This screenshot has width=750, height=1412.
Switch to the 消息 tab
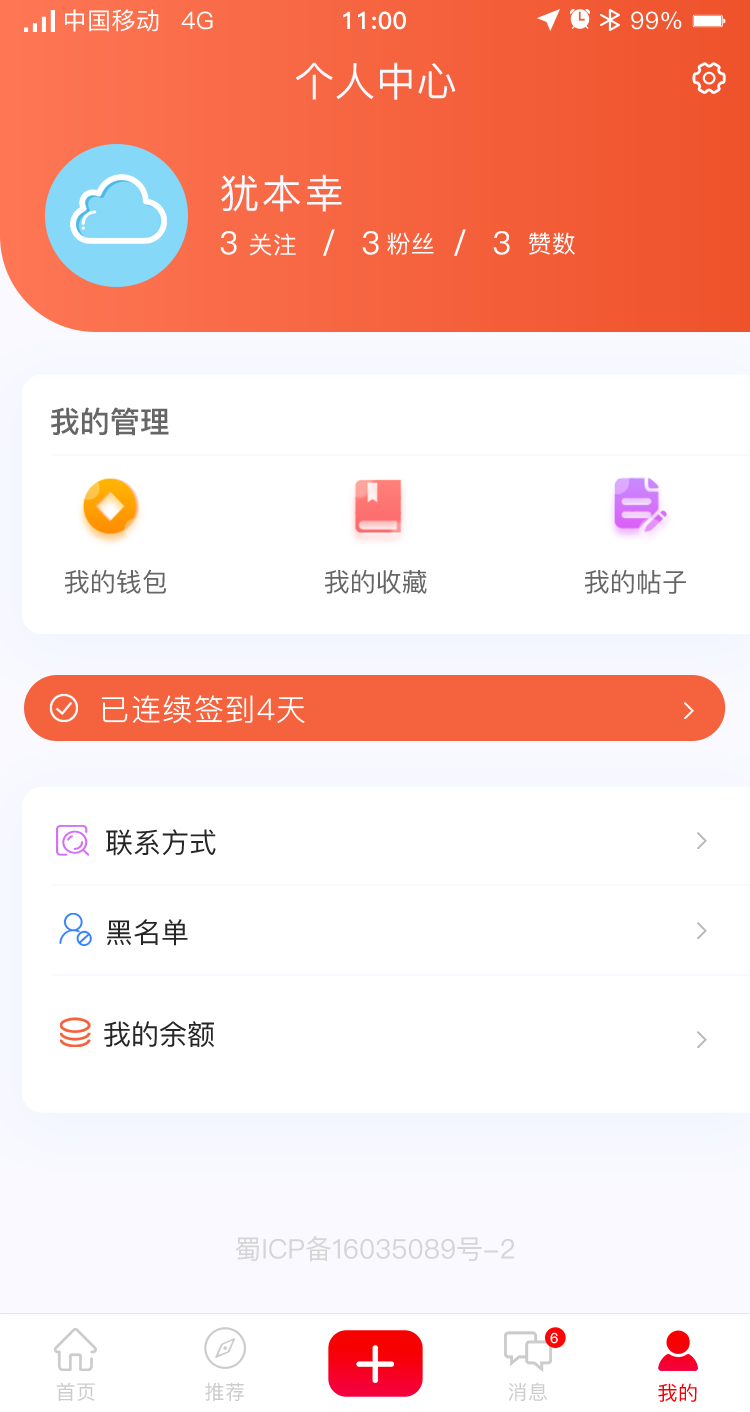click(527, 1363)
